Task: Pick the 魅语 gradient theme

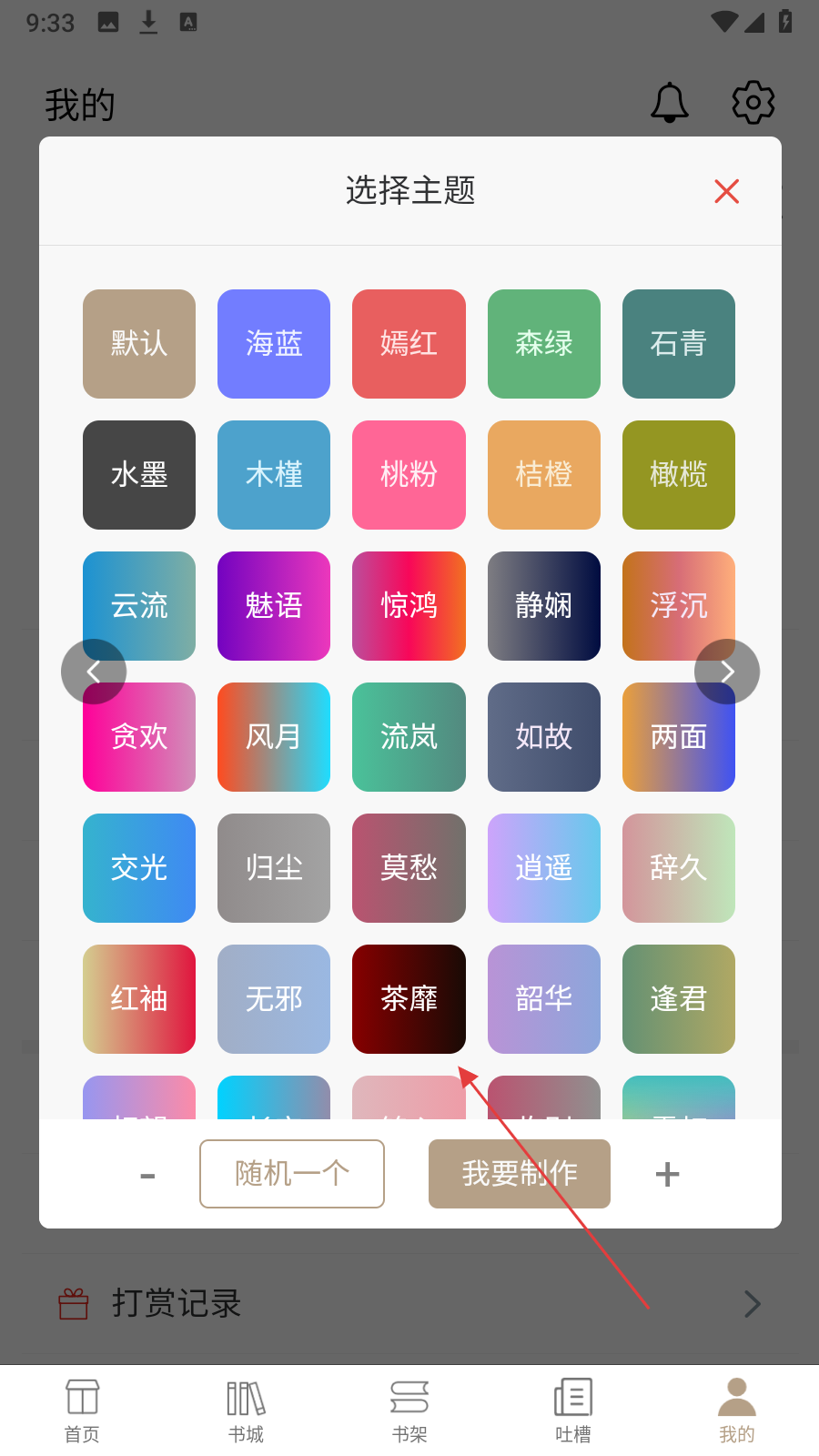Action: (x=274, y=606)
